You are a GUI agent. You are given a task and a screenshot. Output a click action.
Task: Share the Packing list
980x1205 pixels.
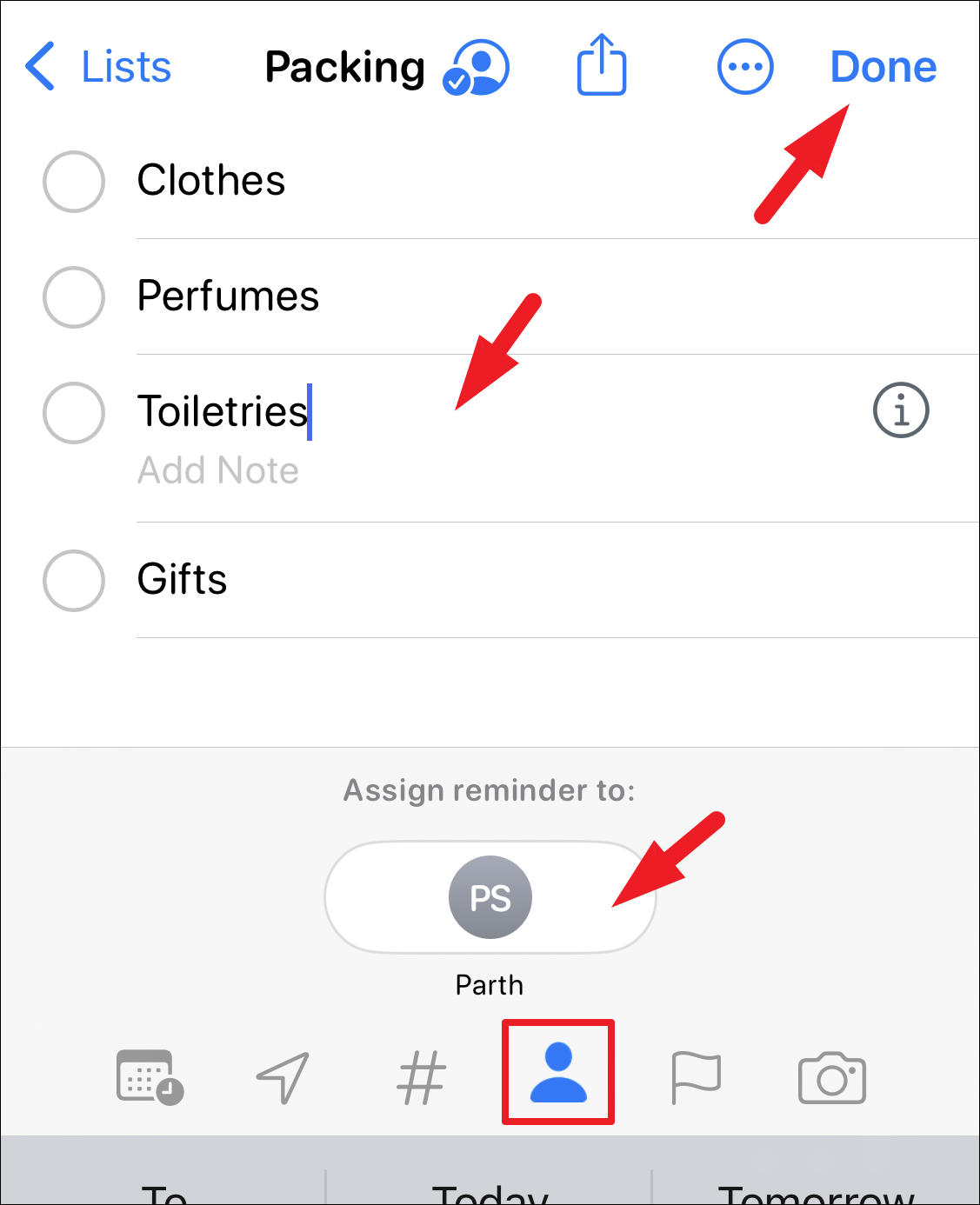[601, 65]
